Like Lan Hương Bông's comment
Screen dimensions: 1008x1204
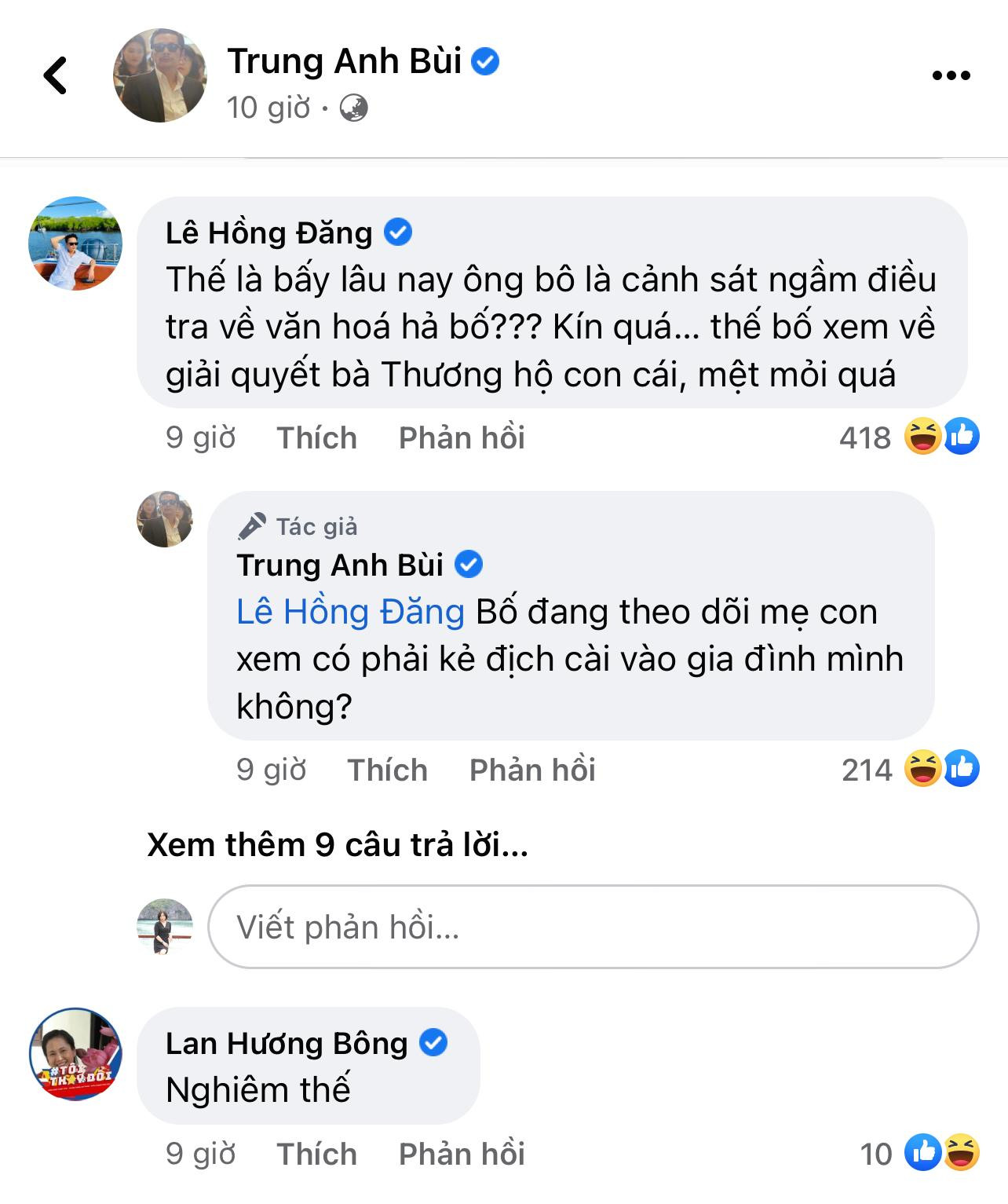(316, 1155)
